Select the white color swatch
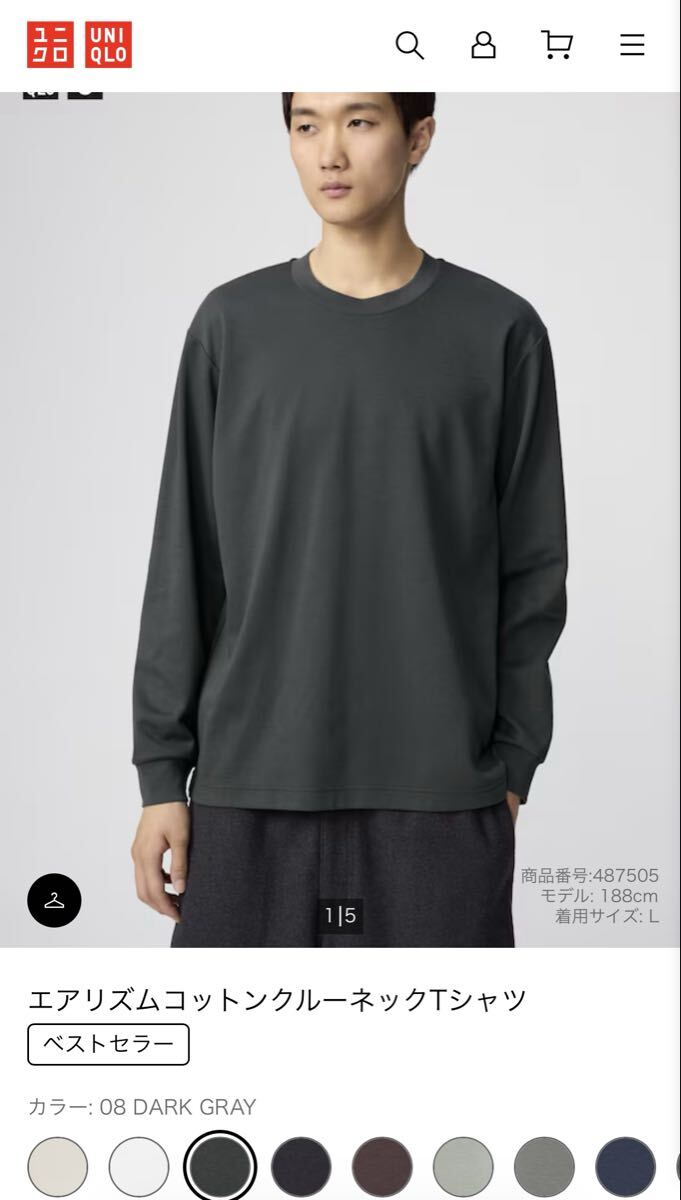This screenshot has height=1200, width=681. pos(139,1167)
